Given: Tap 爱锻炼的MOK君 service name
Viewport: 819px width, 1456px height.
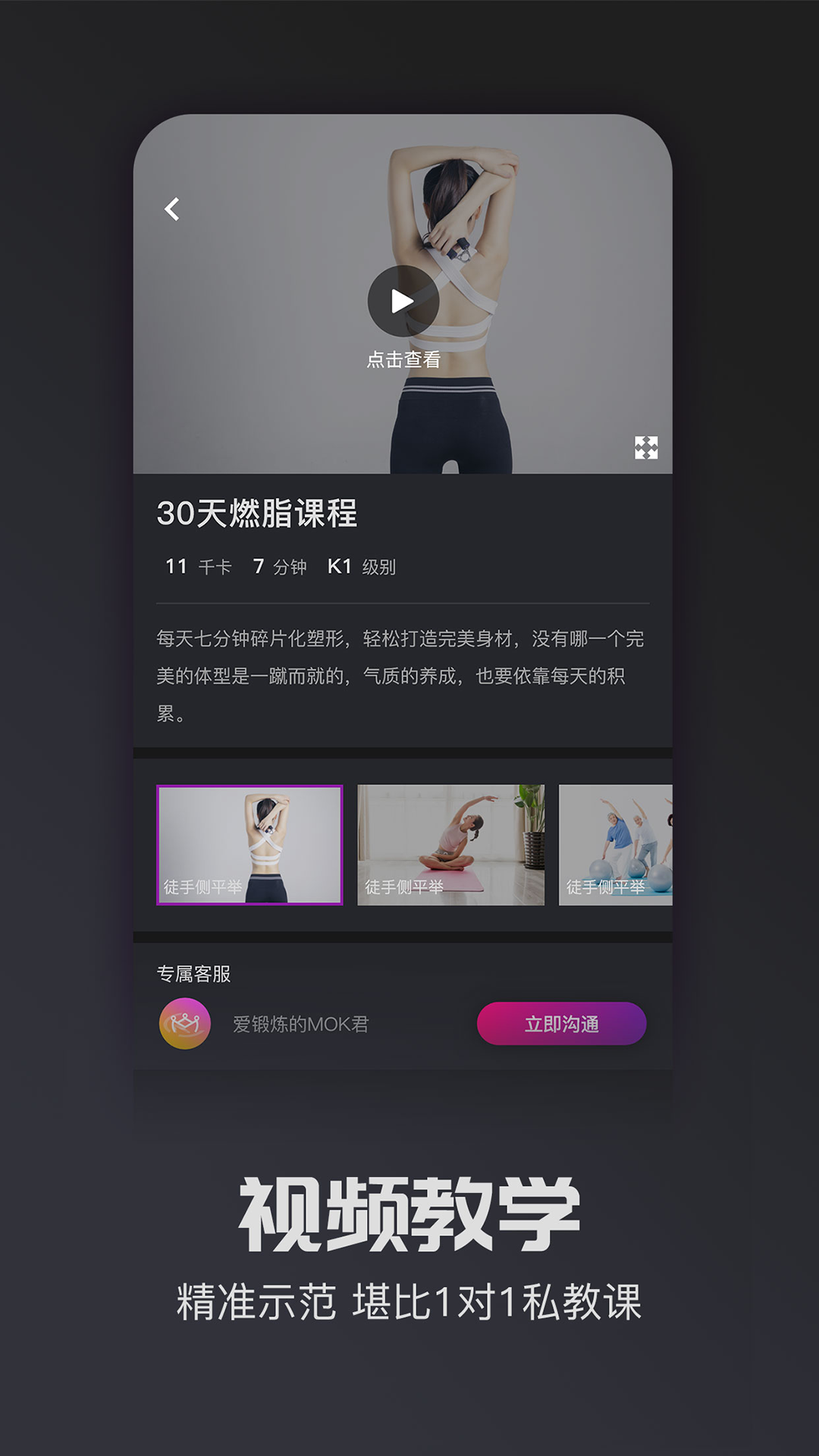Looking at the screenshot, I should tap(300, 1024).
